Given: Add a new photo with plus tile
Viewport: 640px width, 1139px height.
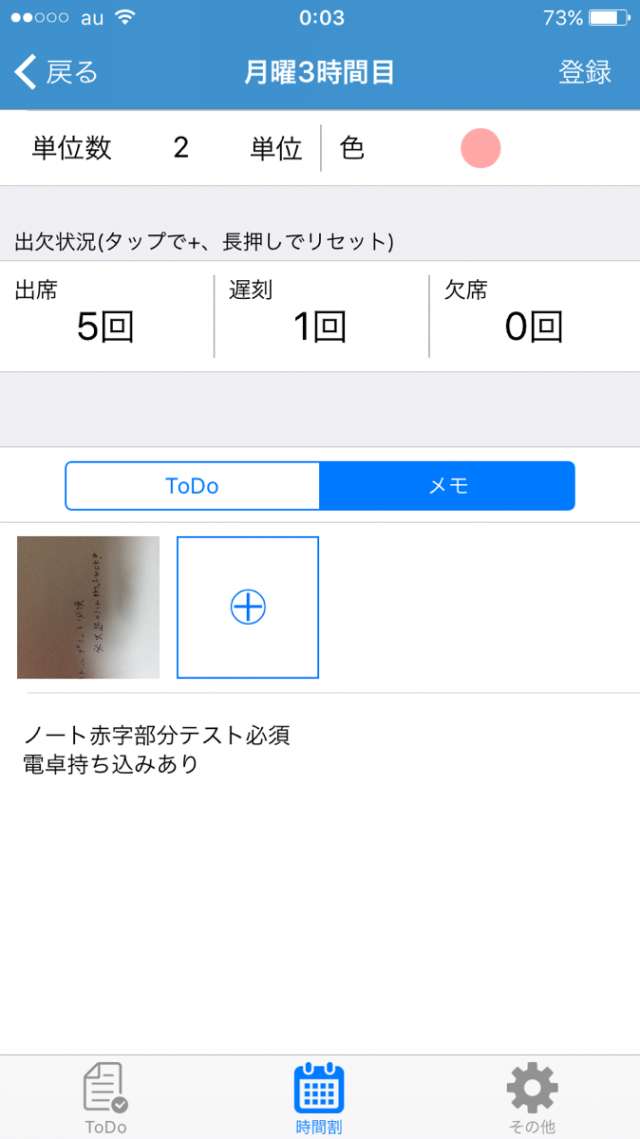Looking at the screenshot, I should tap(248, 607).
